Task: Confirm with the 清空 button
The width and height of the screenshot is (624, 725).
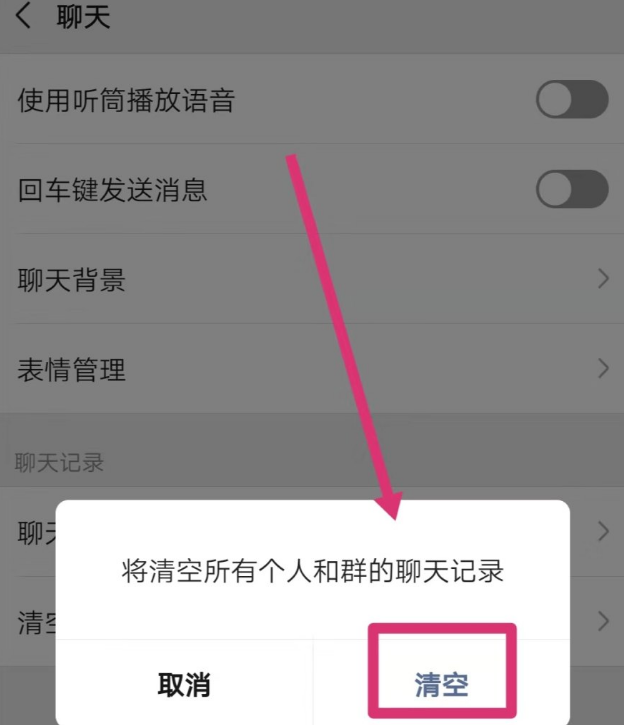Action: point(441,684)
